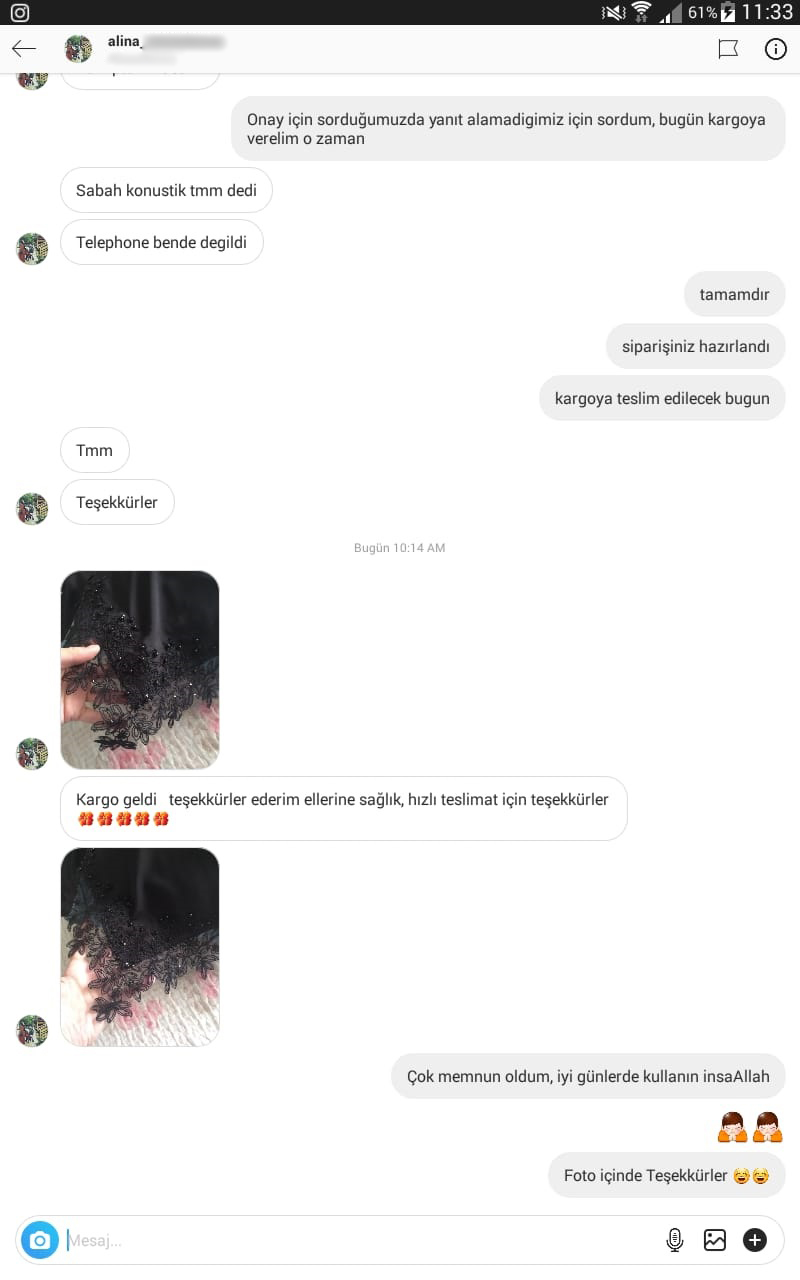Open conversation details info
Screen dimensions: 800x1280
(x=776, y=49)
